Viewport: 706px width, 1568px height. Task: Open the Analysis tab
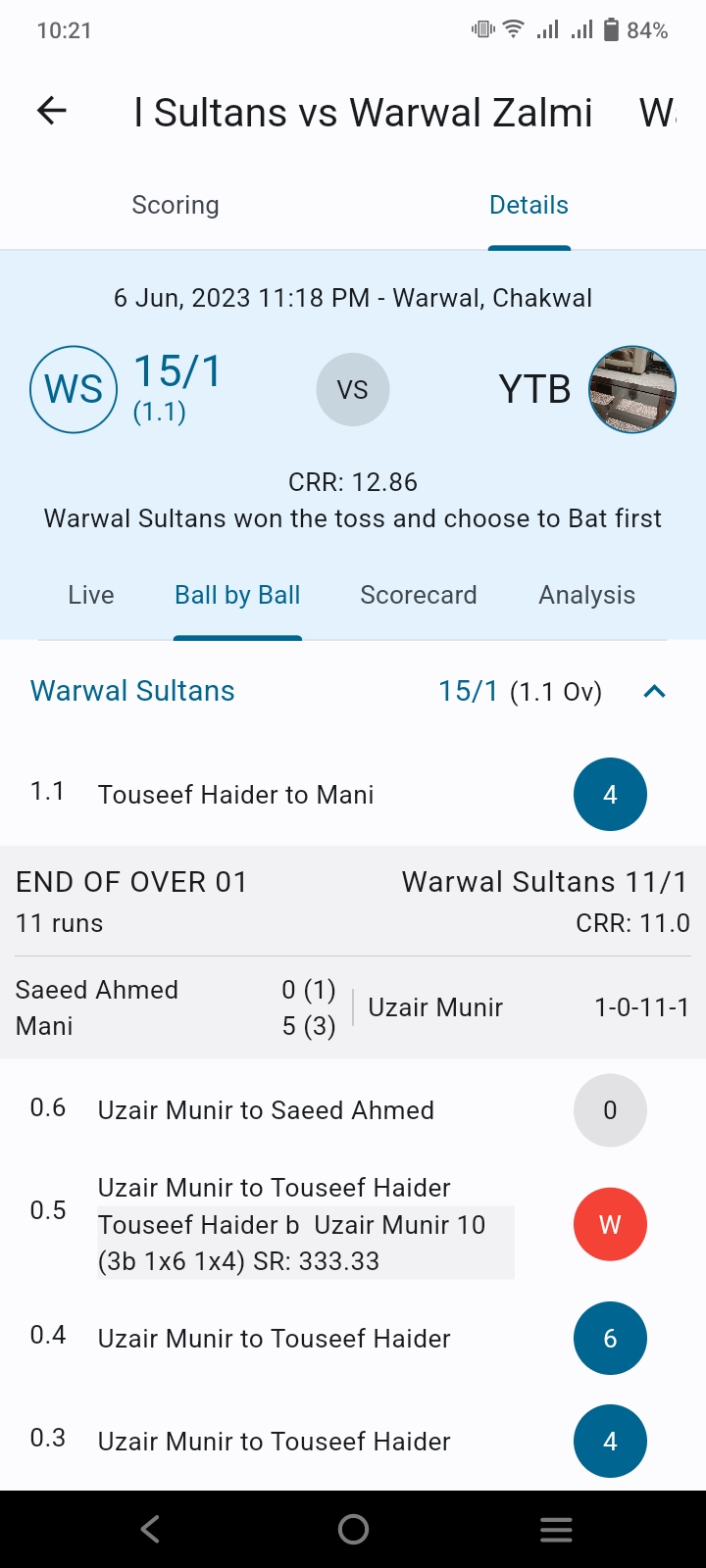point(586,595)
